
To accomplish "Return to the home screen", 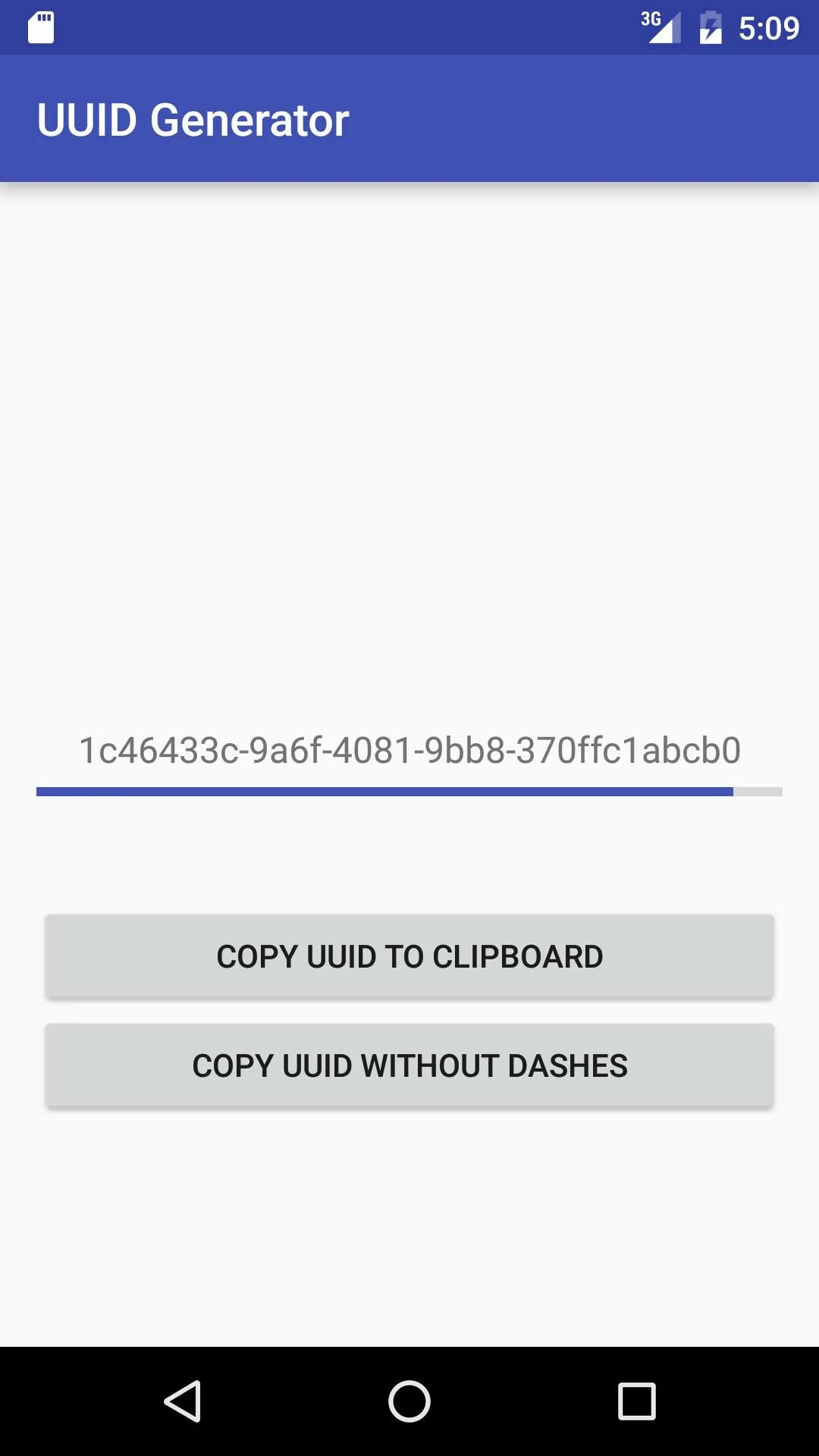I will (x=409, y=1401).
